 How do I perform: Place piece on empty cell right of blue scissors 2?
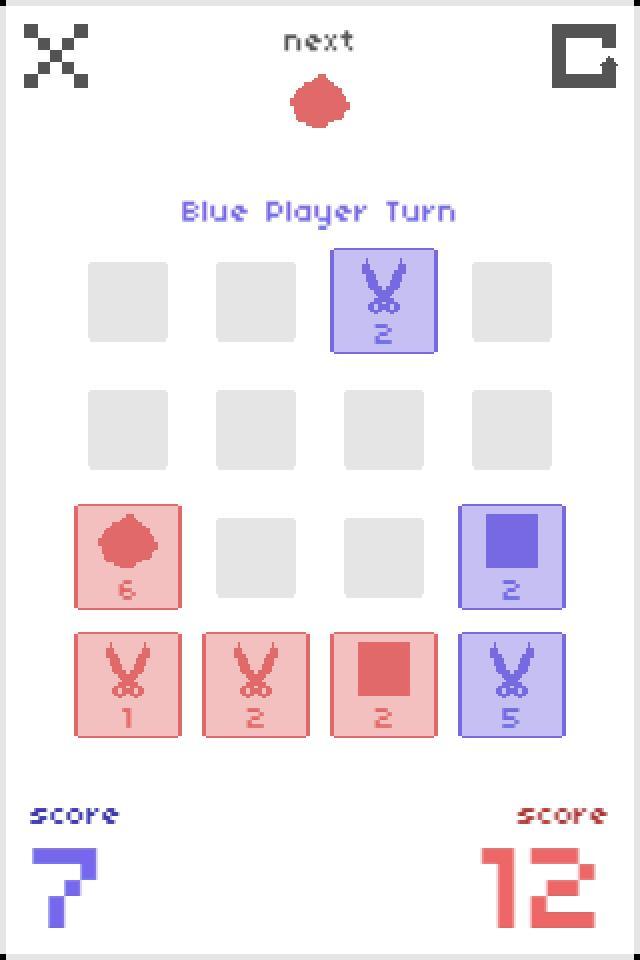(x=512, y=302)
